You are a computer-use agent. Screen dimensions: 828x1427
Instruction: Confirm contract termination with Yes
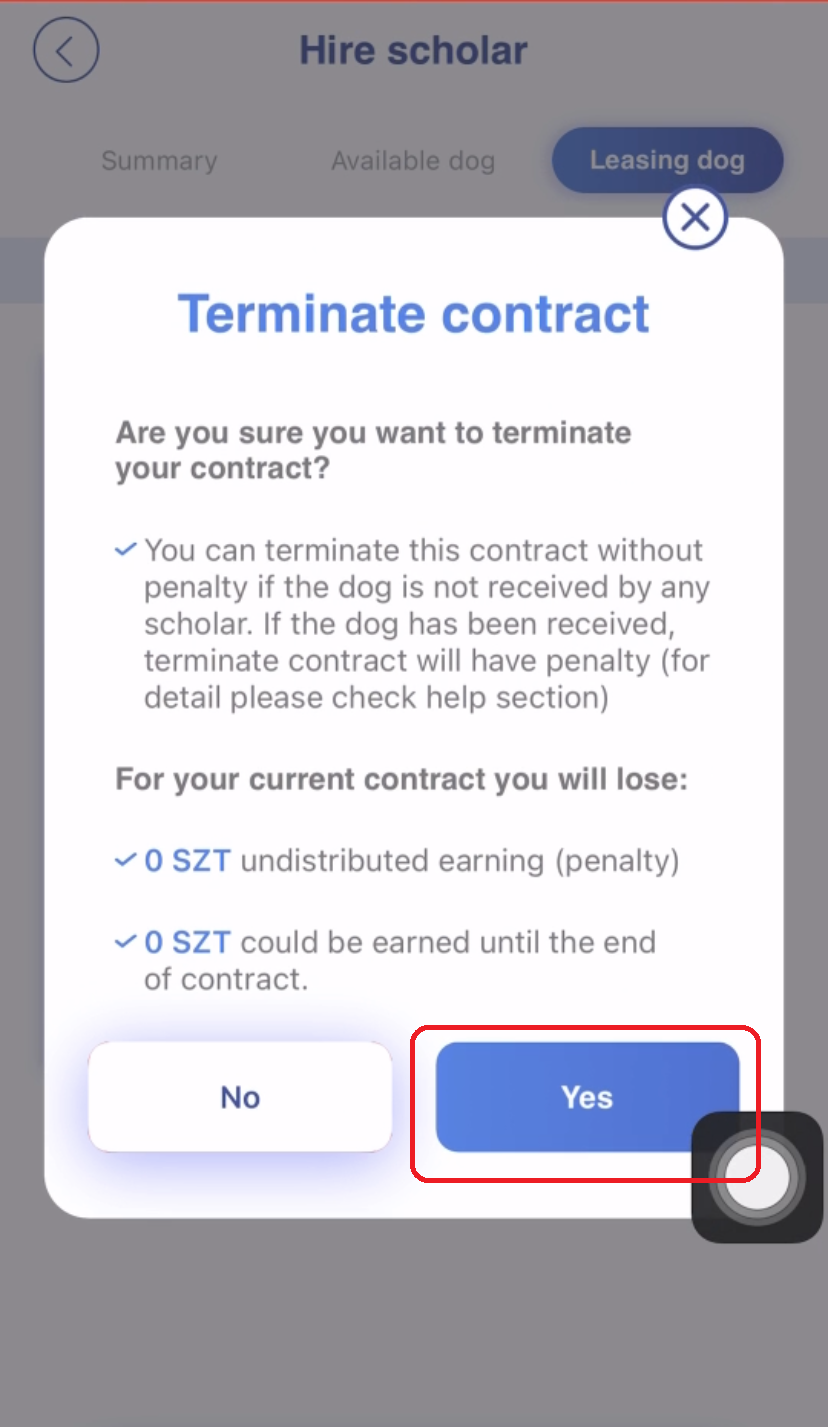click(586, 1097)
